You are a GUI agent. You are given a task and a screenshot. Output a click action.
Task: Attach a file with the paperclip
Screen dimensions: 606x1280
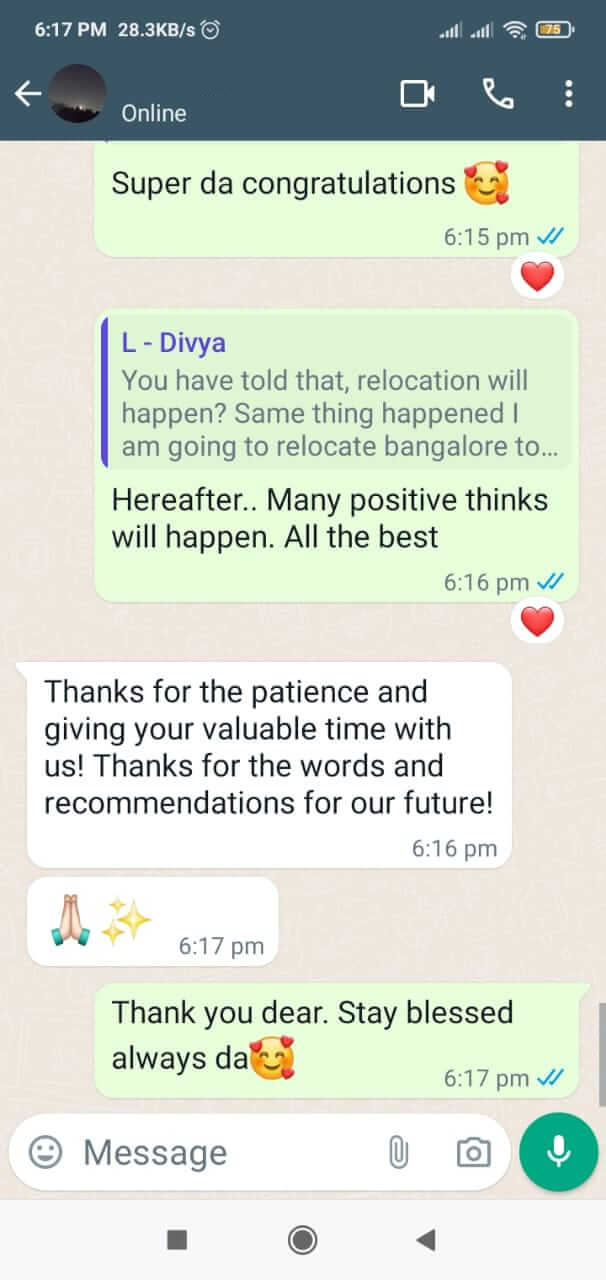pos(398,1152)
